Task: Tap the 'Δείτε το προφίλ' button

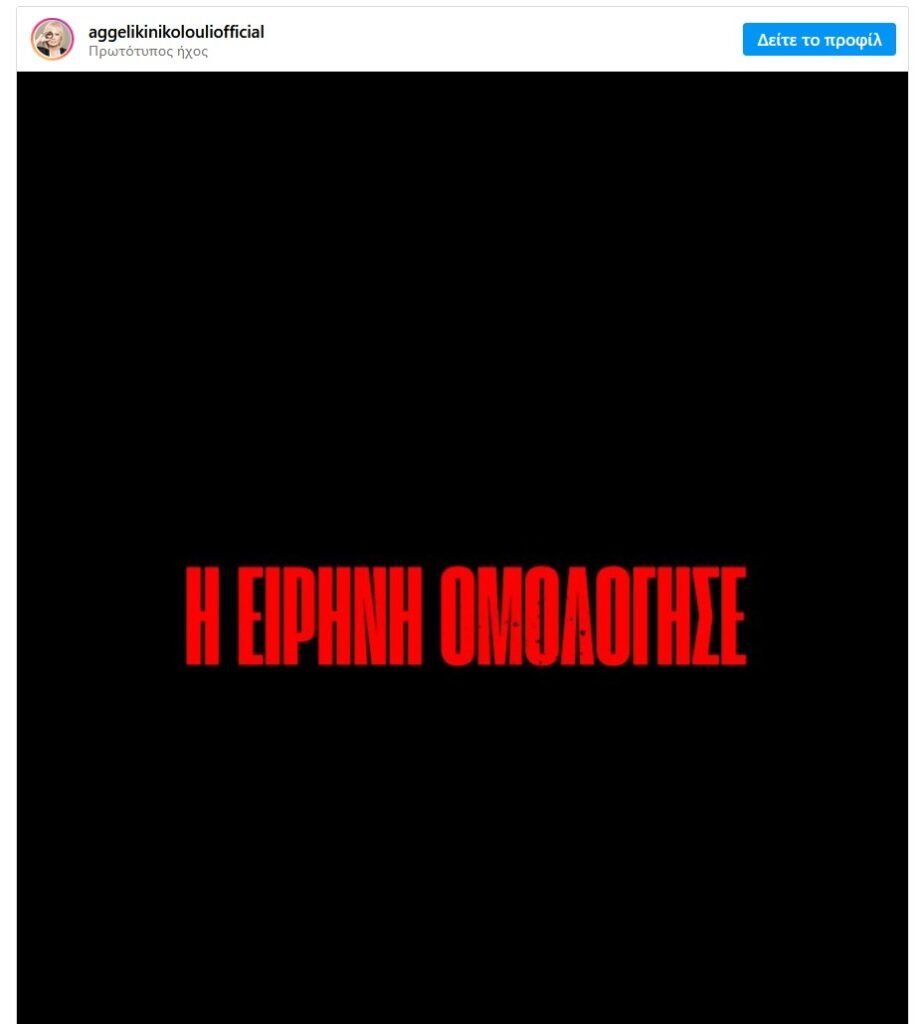Action: [818, 40]
